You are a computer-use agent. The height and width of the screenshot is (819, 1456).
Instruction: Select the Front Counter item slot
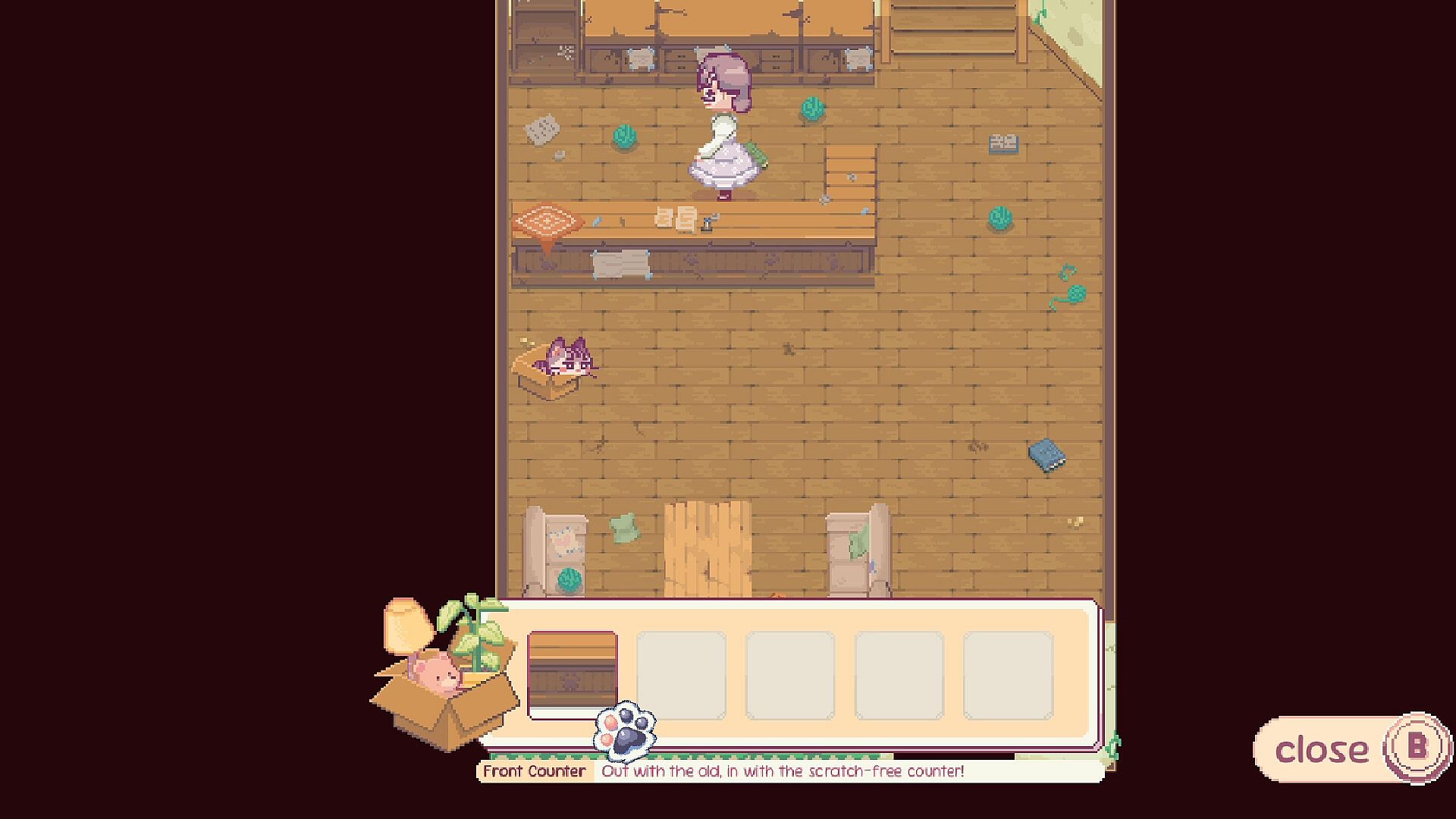[x=573, y=674]
